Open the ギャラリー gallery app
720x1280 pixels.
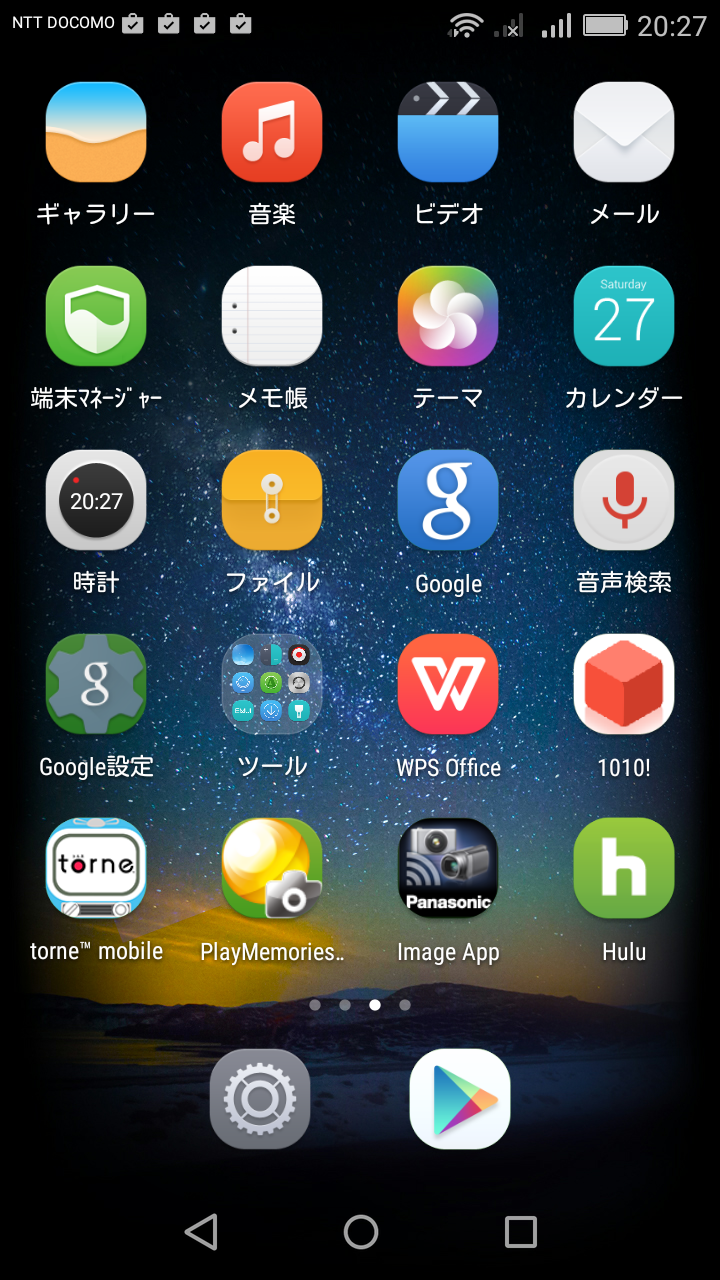click(x=96, y=132)
